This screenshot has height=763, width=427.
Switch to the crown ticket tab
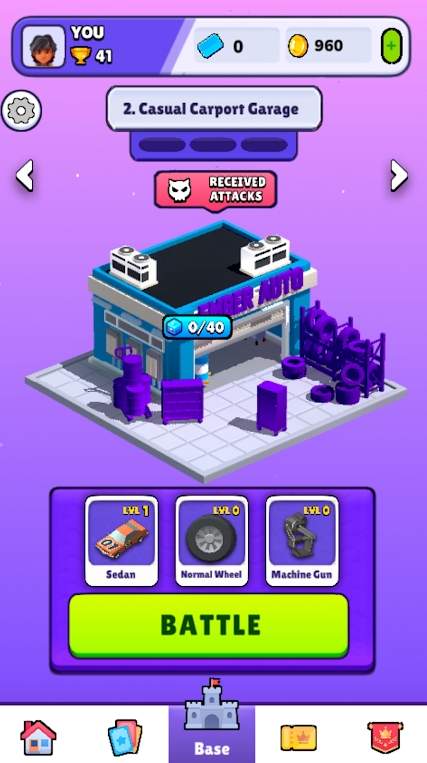(x=299, y=738)
